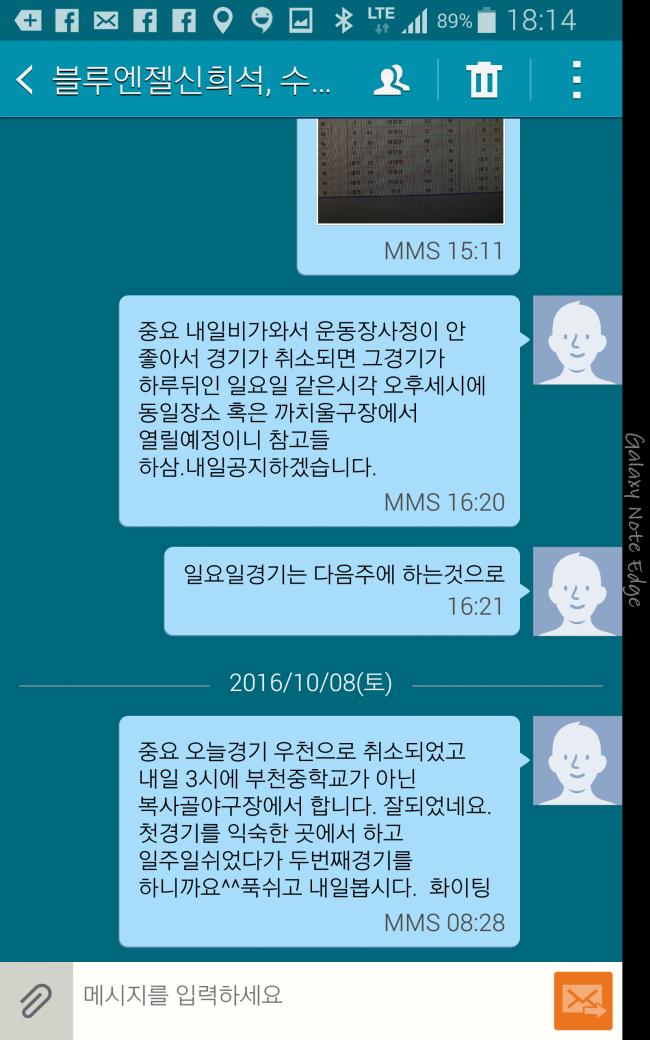650x1040 pixels.
Task: Open the MMS photo sent at 15:11
Action: click(x=410, y=170)
